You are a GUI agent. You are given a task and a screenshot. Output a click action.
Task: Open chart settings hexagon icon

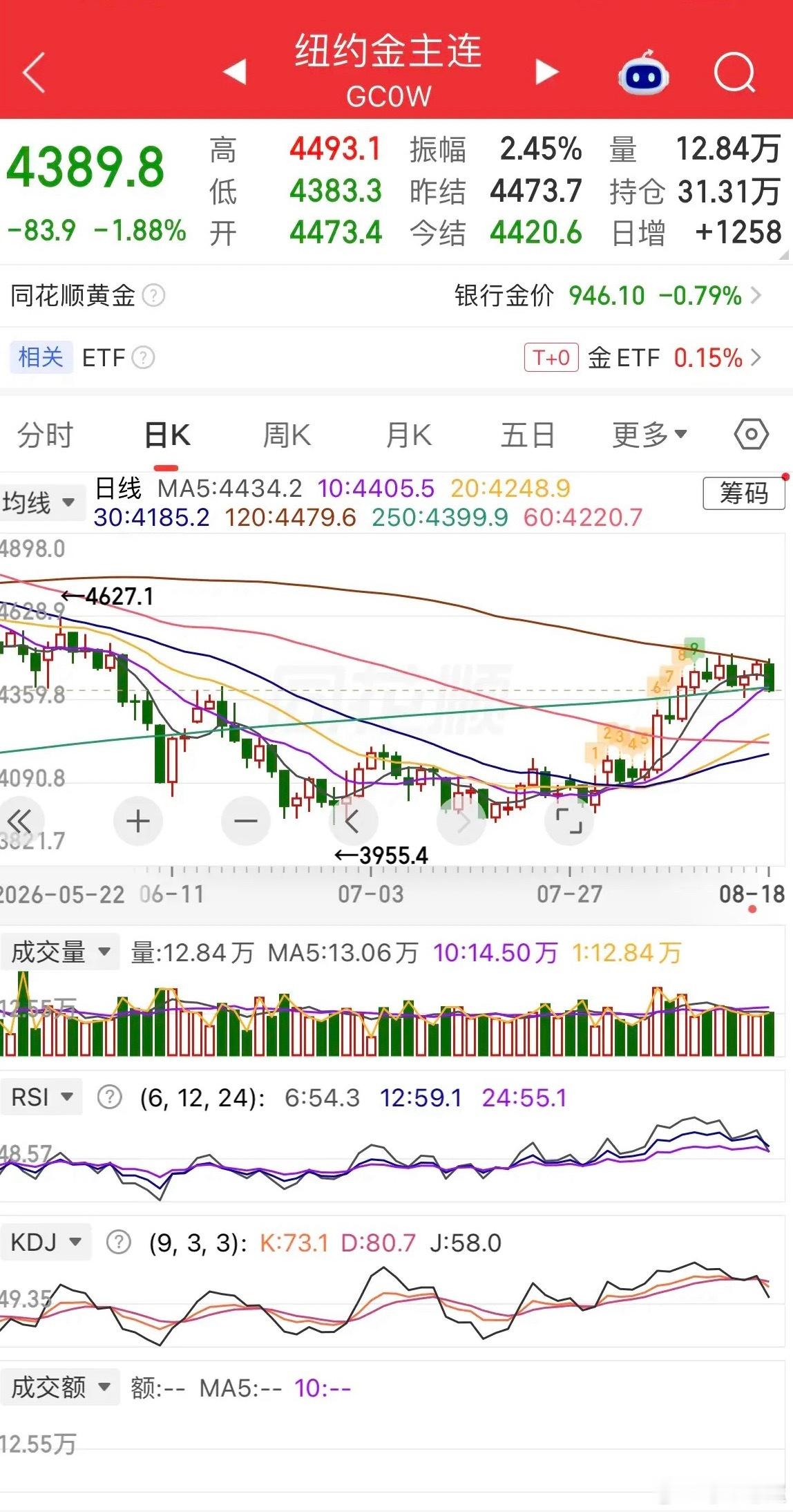[x=751, y=435]
